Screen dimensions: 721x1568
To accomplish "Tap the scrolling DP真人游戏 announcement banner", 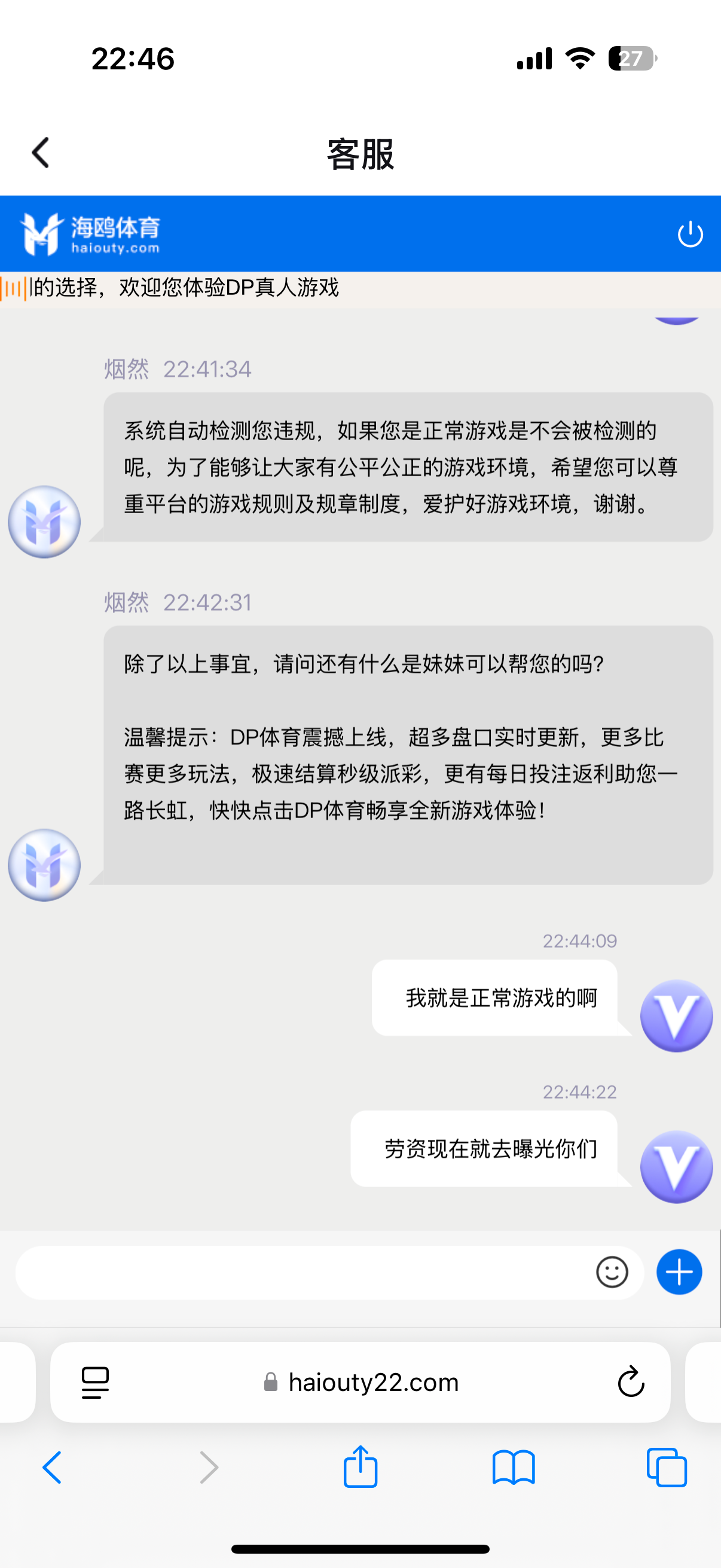I will (243, 287).
